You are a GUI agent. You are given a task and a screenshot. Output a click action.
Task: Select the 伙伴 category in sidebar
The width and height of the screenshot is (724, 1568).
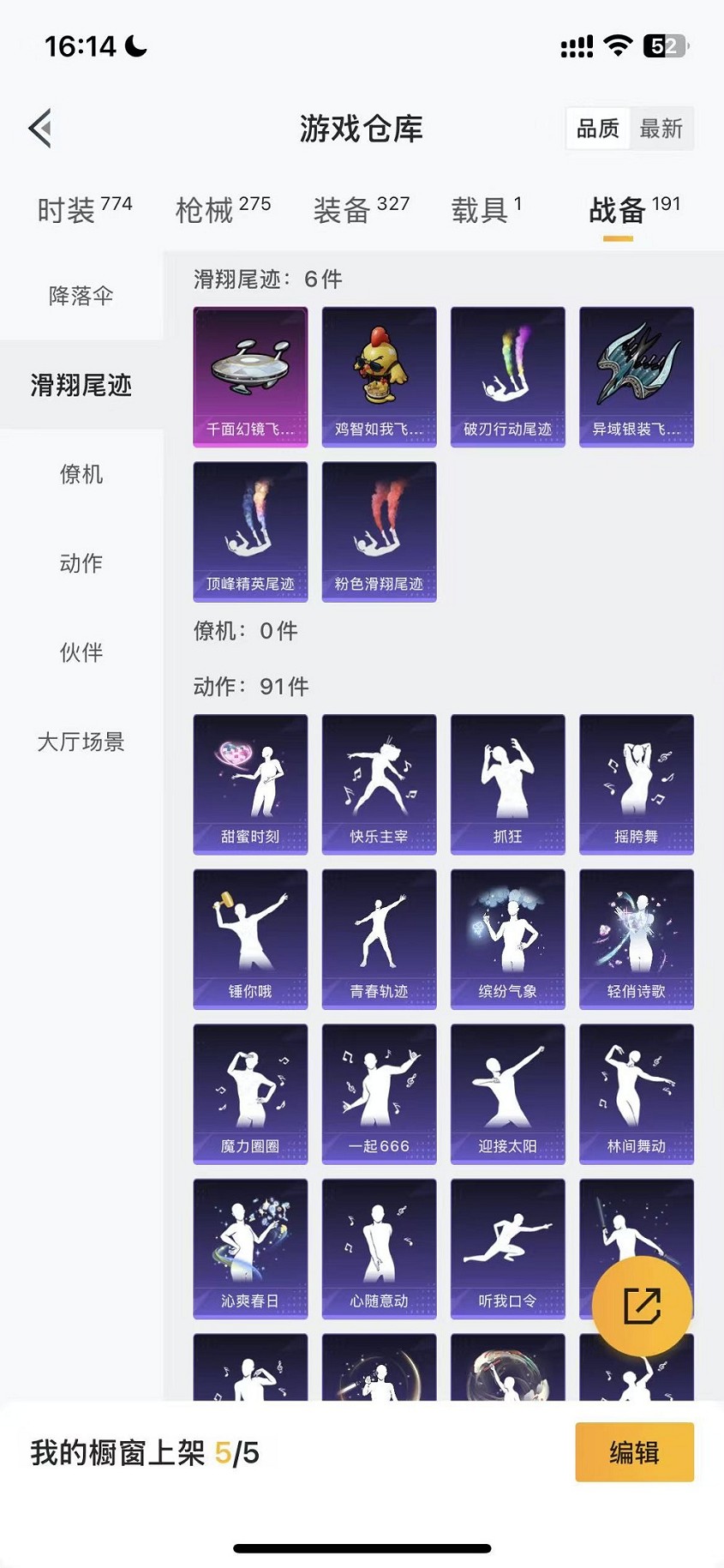[81, 652]
